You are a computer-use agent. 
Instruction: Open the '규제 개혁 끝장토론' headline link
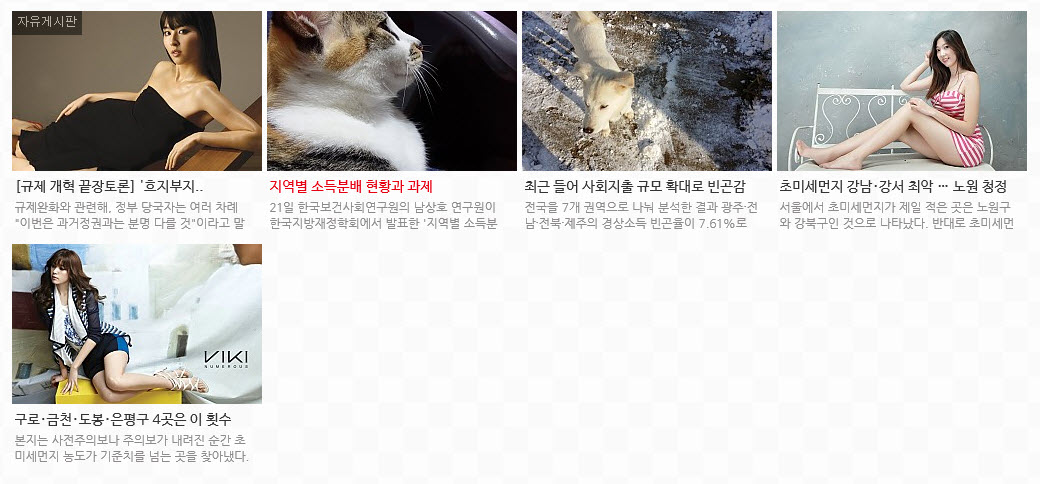pos(110,187)
